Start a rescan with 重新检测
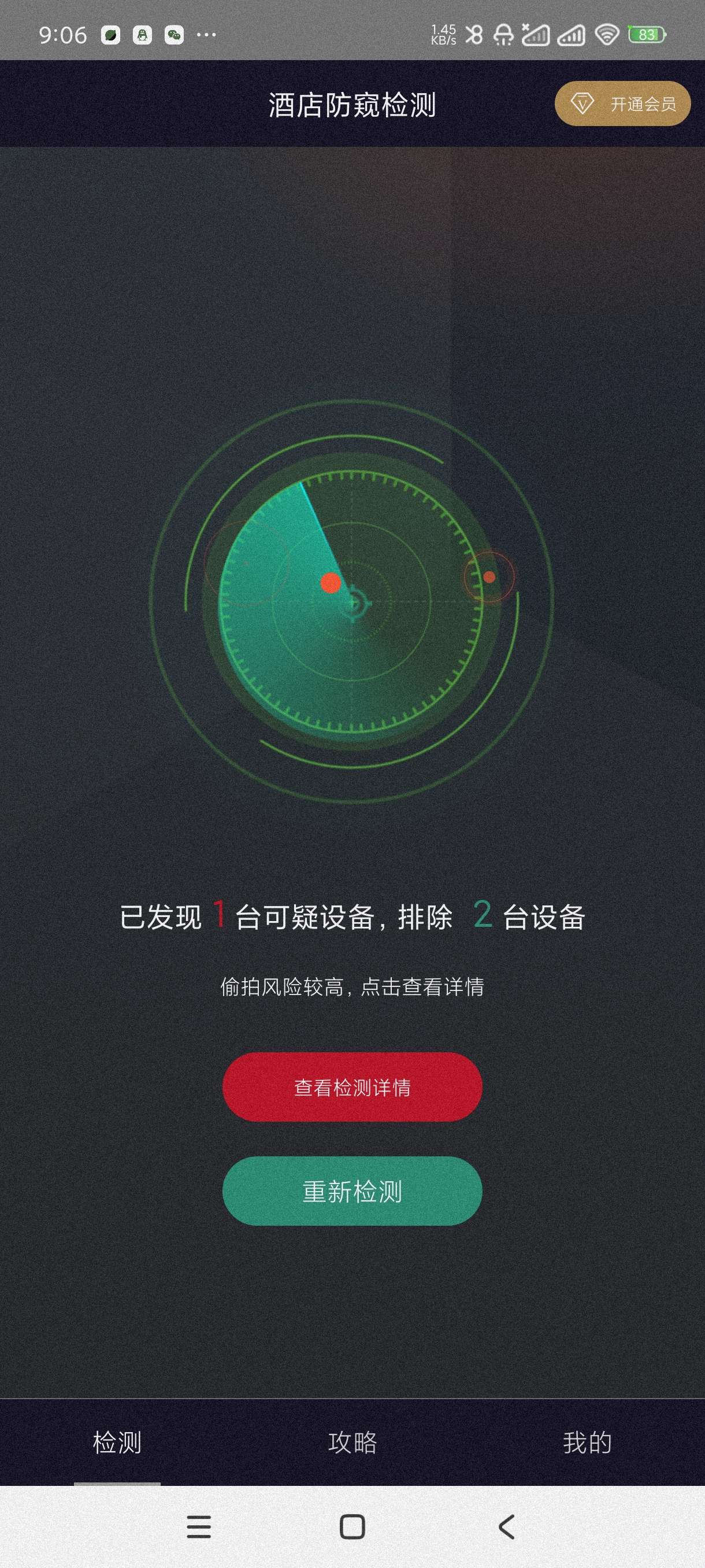The width and height of the screenshot is (705, 1568). click(352, 1190)
